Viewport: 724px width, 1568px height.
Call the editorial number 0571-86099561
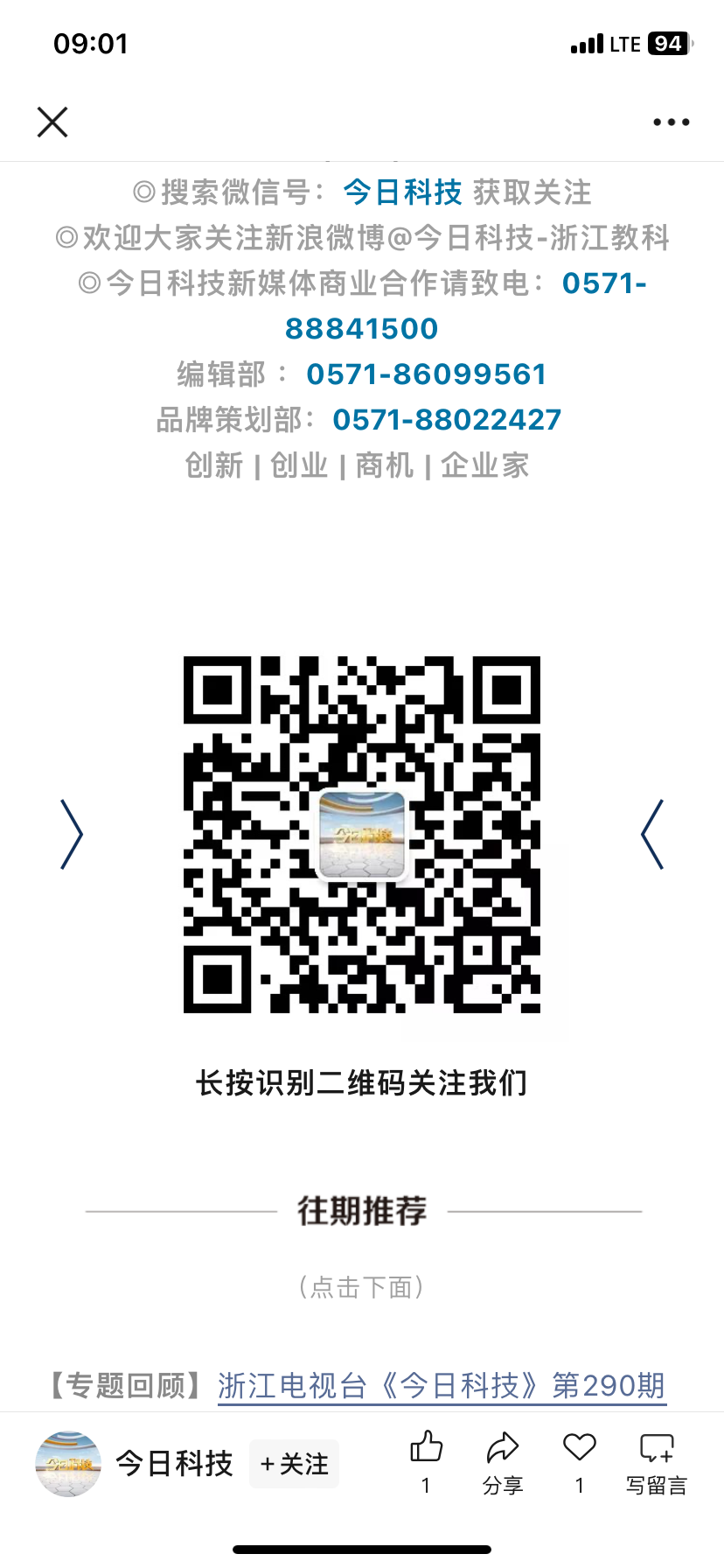427,374
